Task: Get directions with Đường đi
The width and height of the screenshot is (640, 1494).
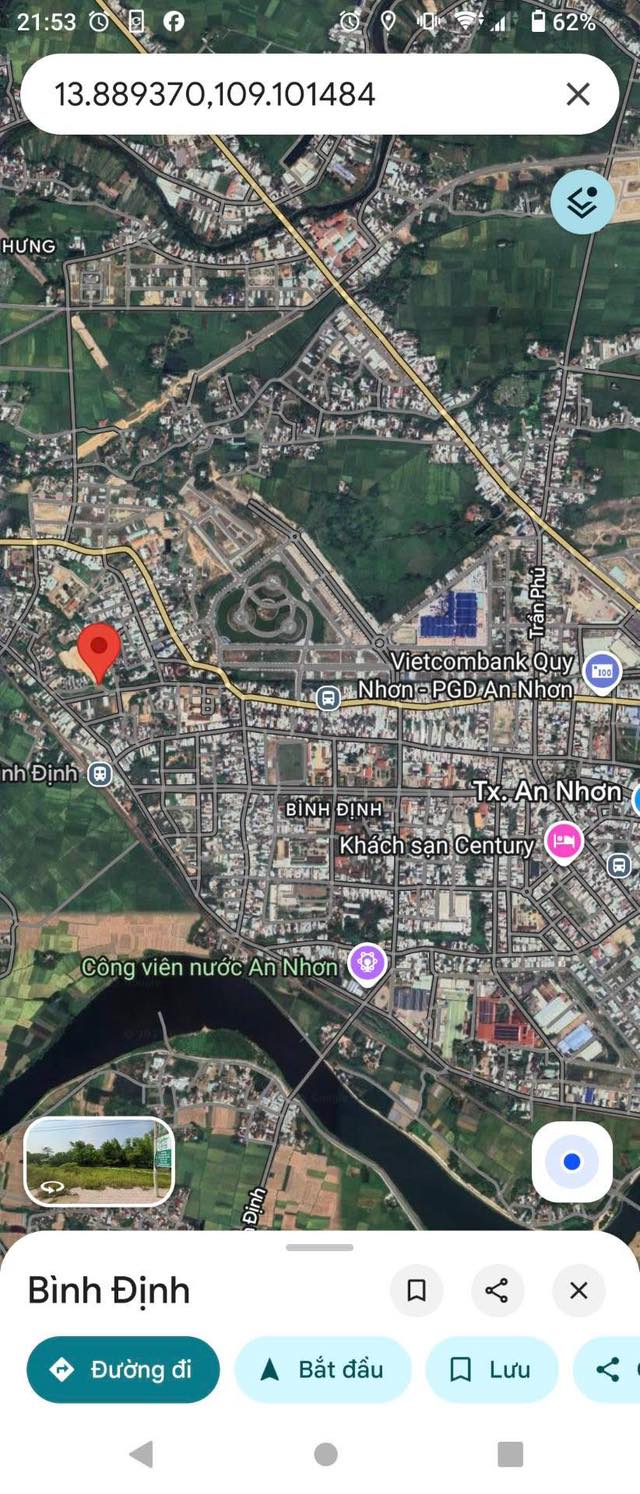Action: tap(123, 1370)
